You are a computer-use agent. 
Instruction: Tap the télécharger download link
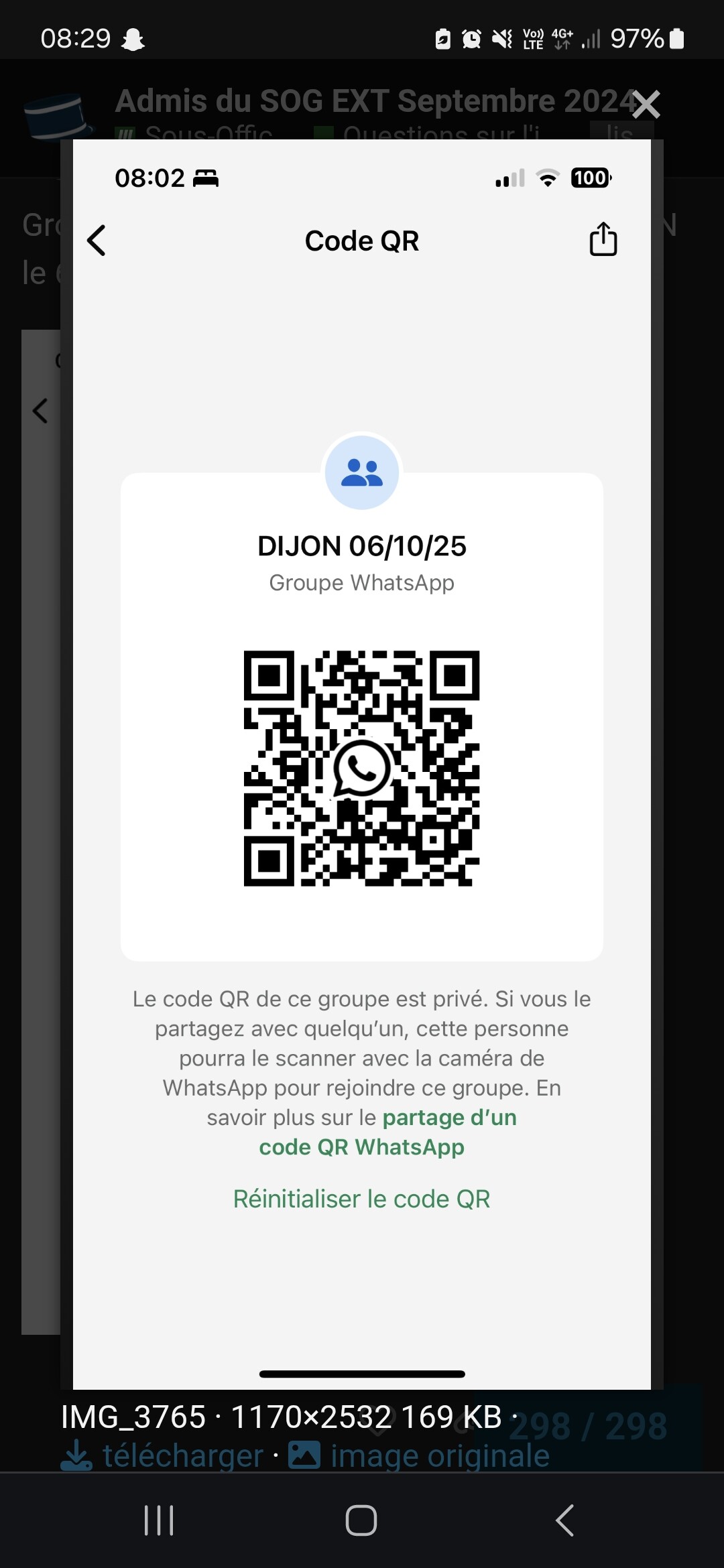(163, 1455)
